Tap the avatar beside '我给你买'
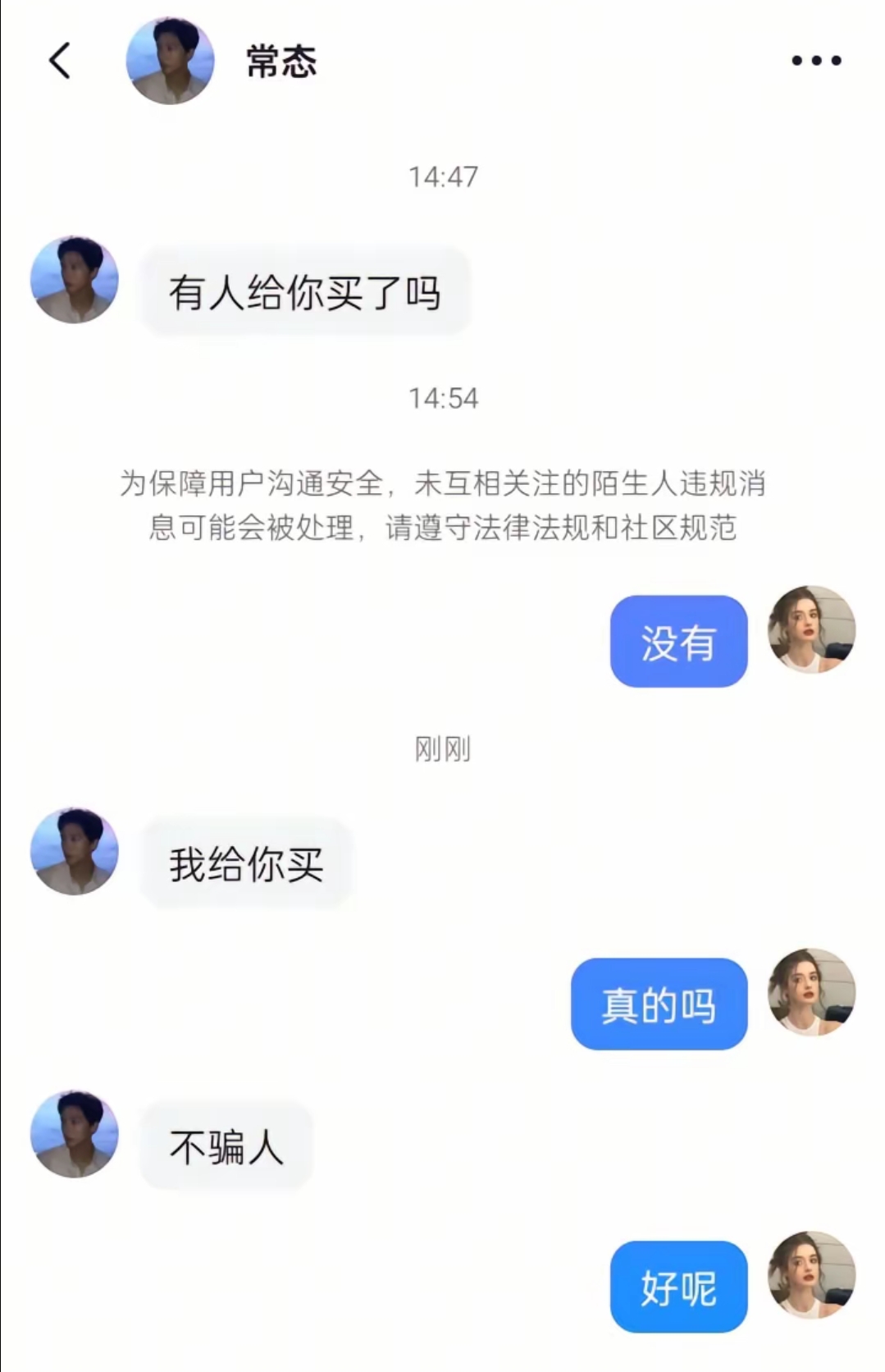885x1372 pixels. (x=74, y=851)
